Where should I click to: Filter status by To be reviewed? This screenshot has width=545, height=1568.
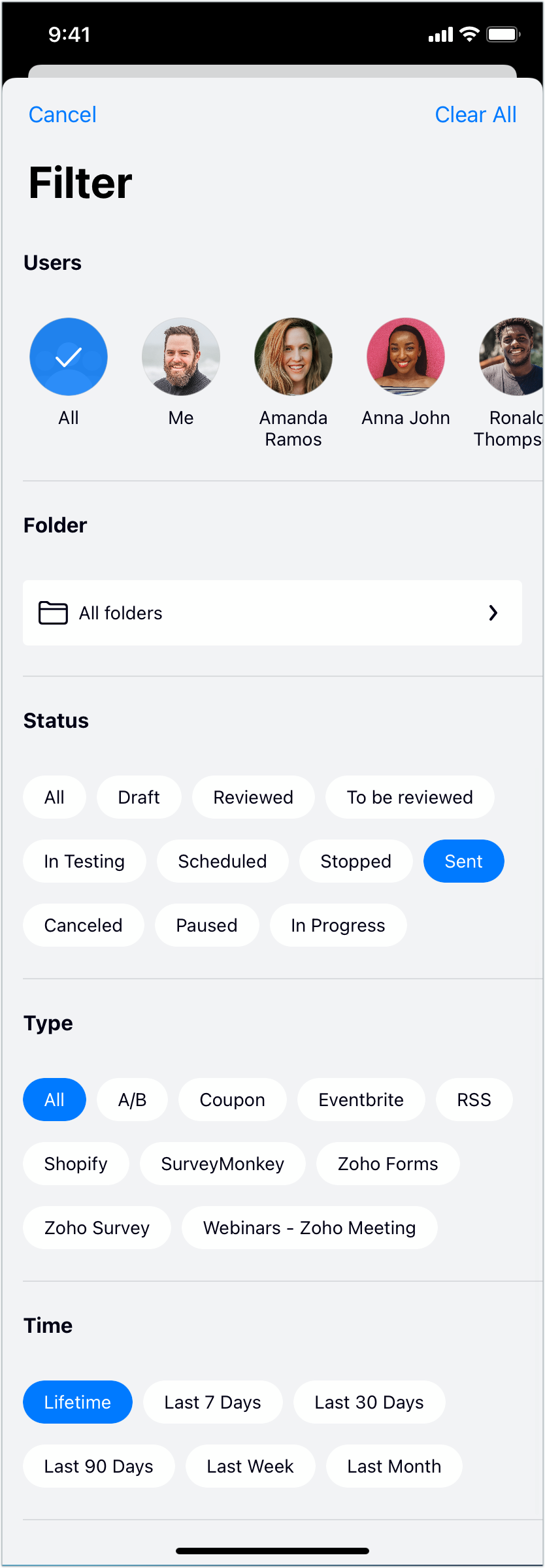[409, 797]
